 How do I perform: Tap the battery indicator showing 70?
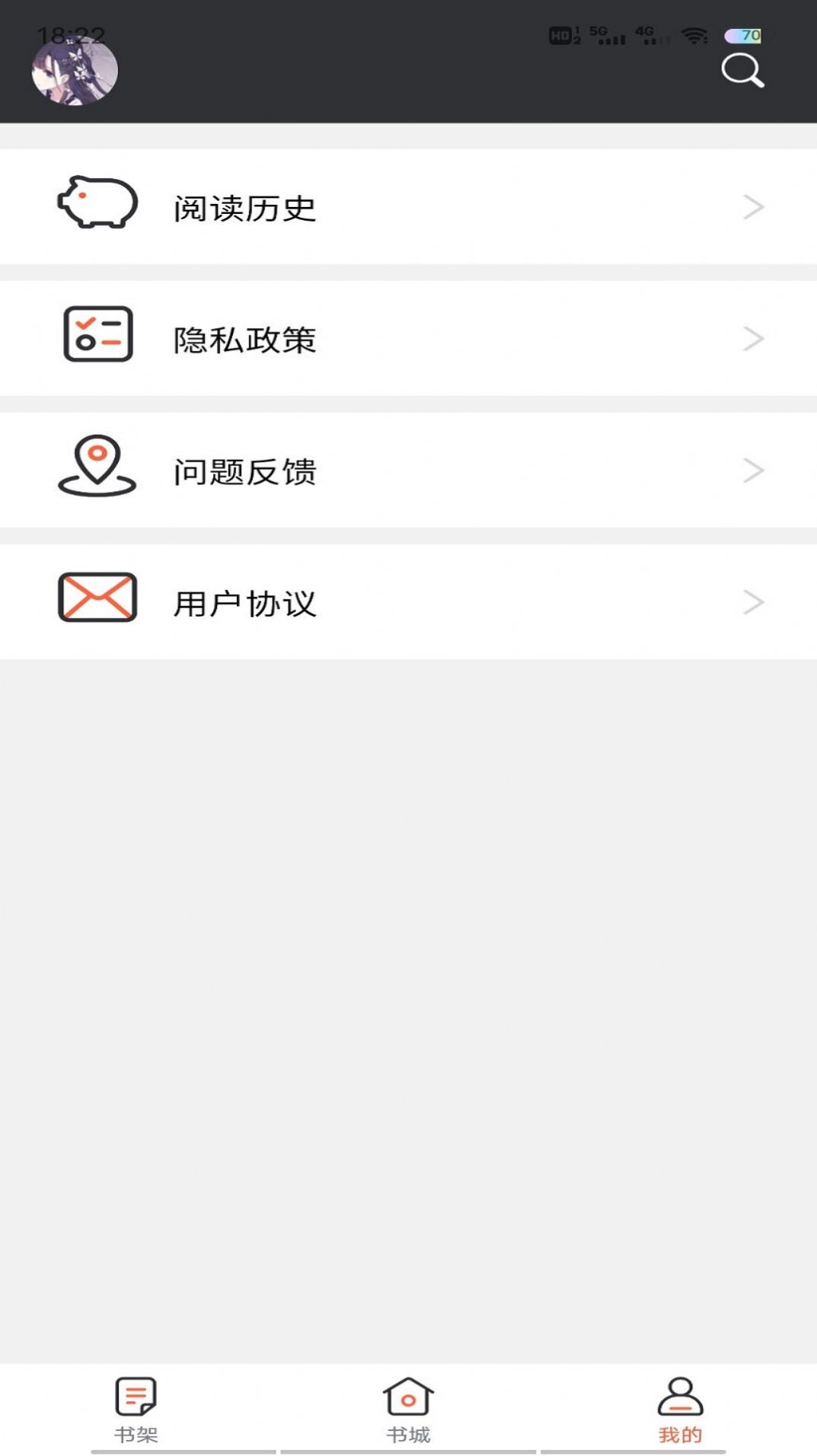coord(744,34)
